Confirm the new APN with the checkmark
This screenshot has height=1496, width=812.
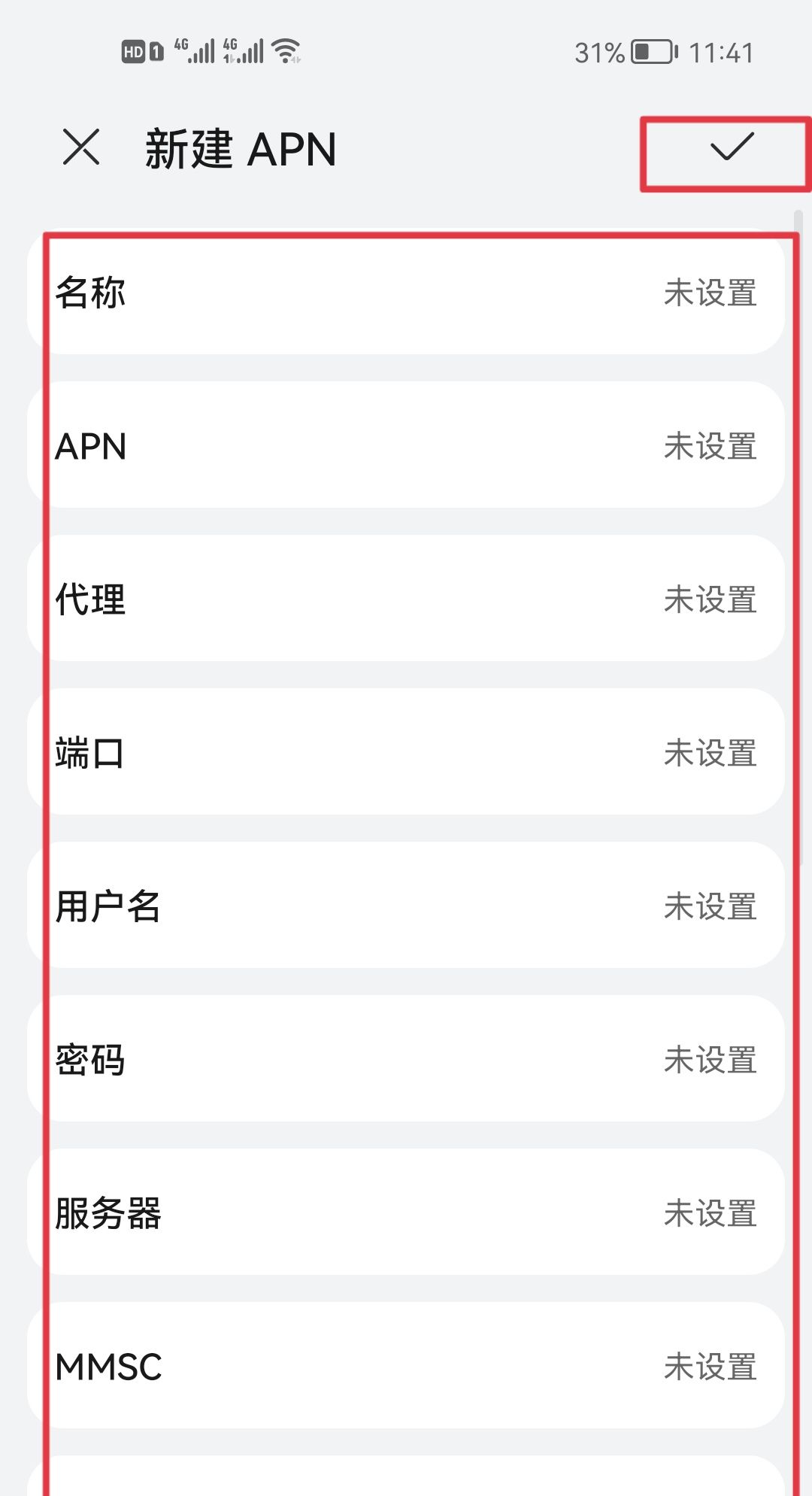tap(728, 148)
